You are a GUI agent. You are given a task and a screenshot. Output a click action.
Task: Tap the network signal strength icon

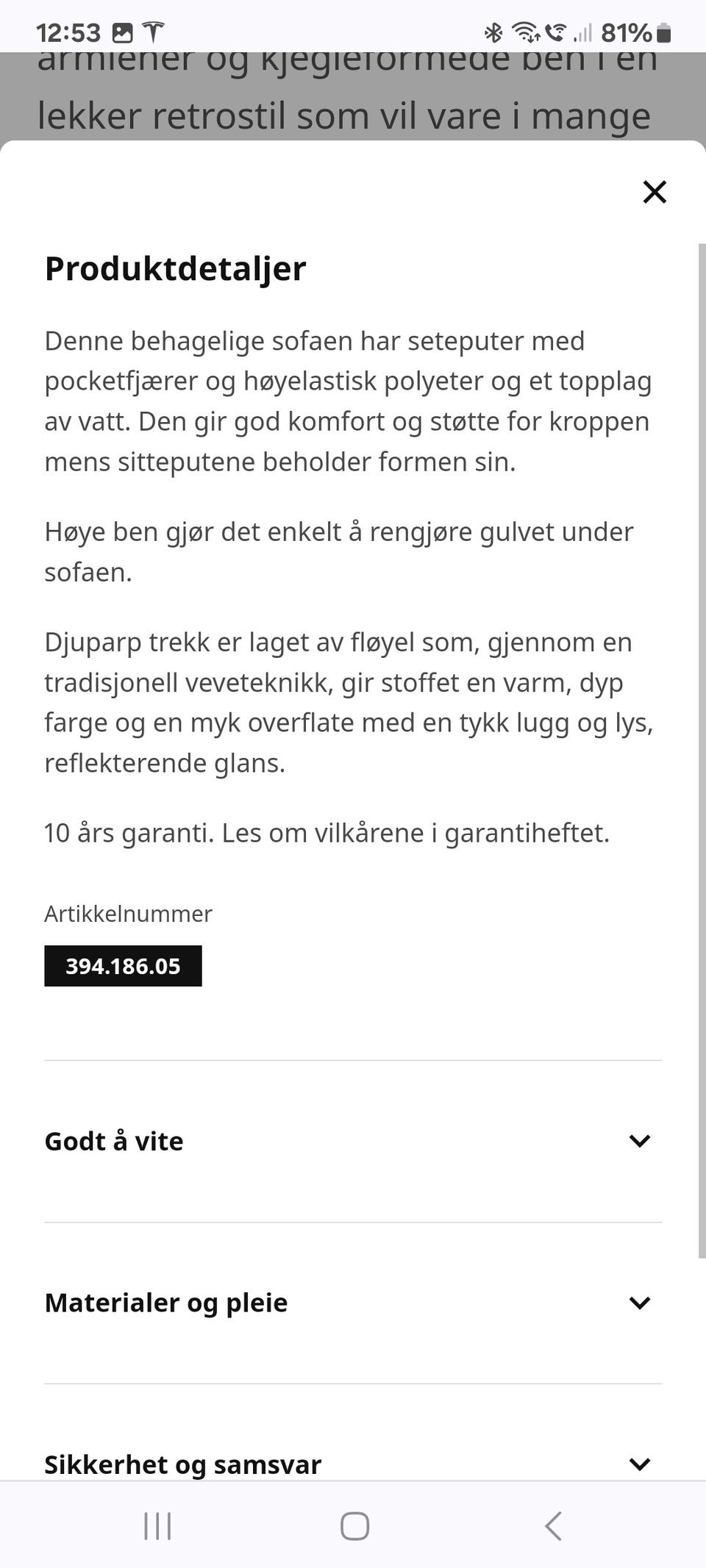click(x=584, y=33)
